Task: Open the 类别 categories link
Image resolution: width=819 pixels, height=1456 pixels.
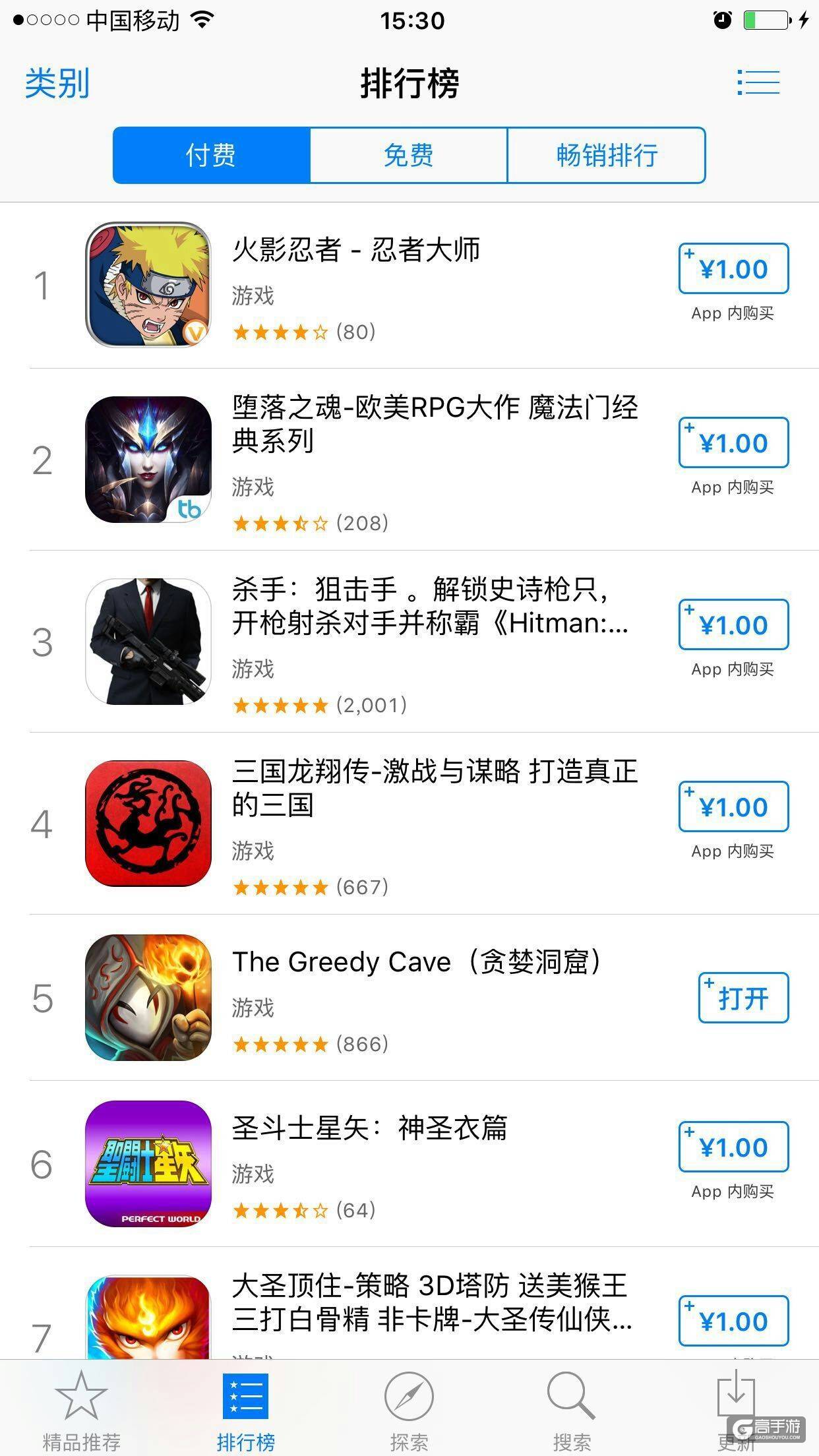Action: [57, 84]
